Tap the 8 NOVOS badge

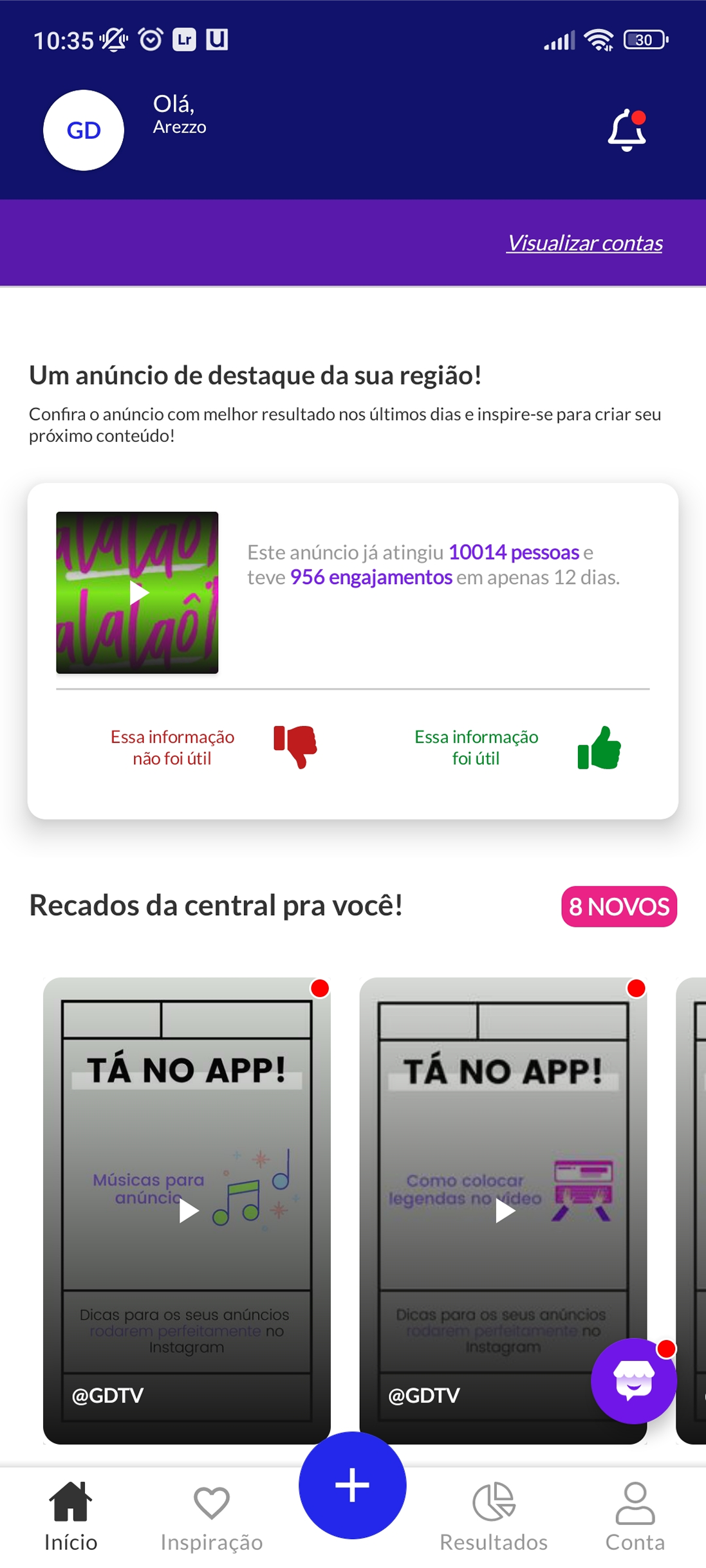pyautogui.click(x=619, y=906)
